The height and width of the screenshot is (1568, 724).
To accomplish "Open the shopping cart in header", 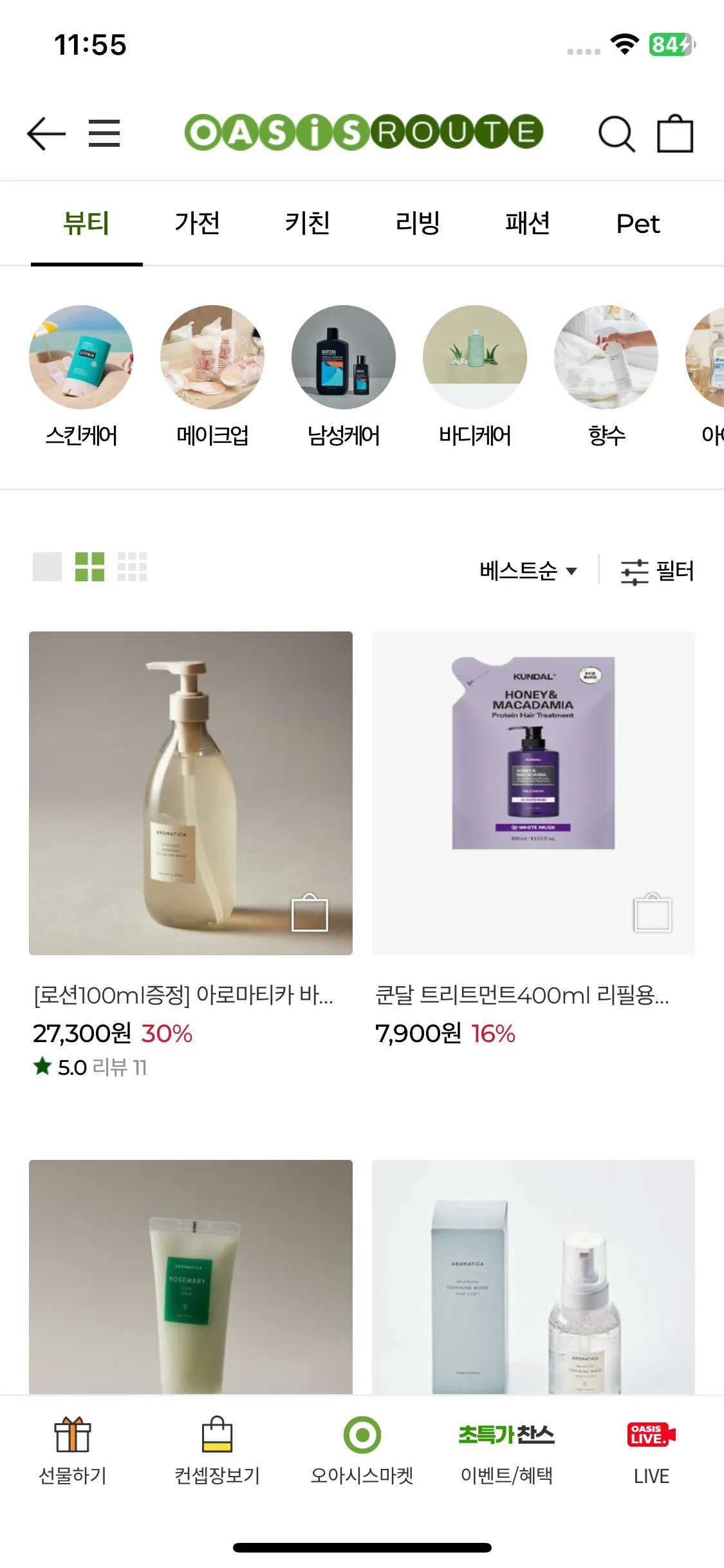I will click(675, 134).
